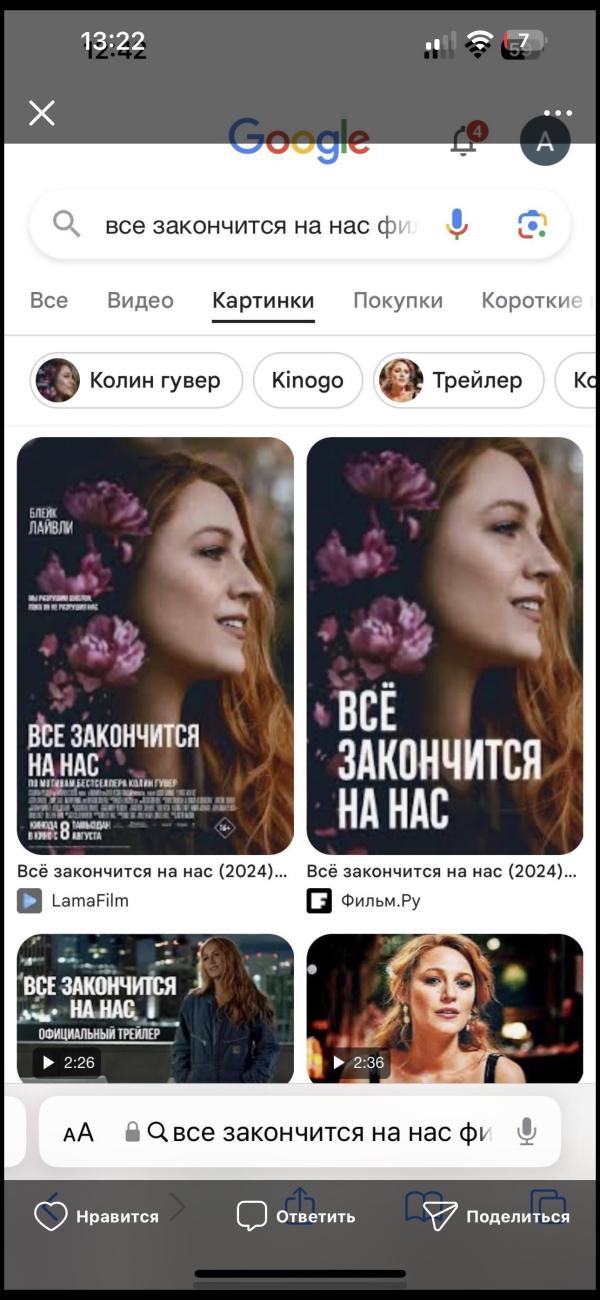This screenshot has height=1300, width=600.
Task: Open the three-dot overflow menu
Action: (557, 113)
